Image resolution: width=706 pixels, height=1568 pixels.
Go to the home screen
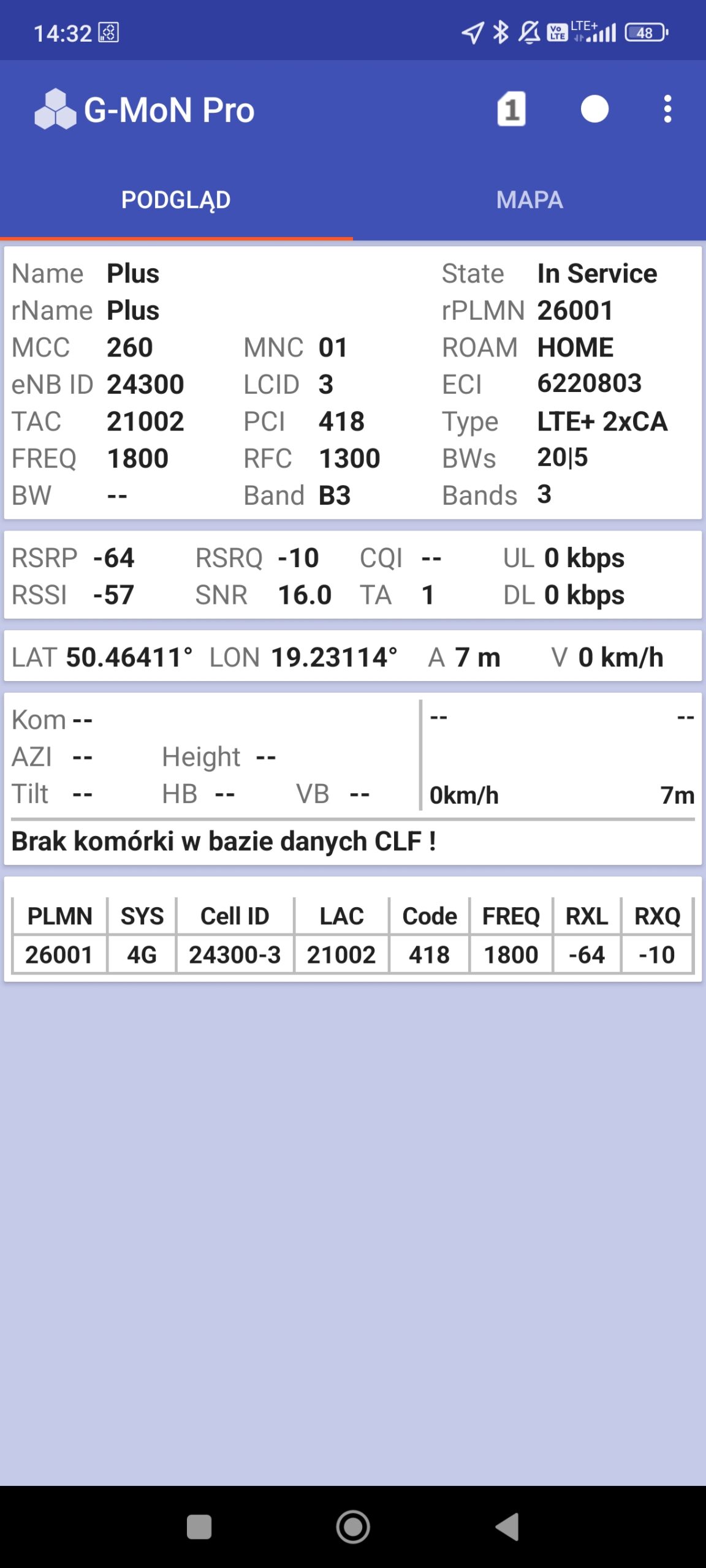tap(353, 1526)
